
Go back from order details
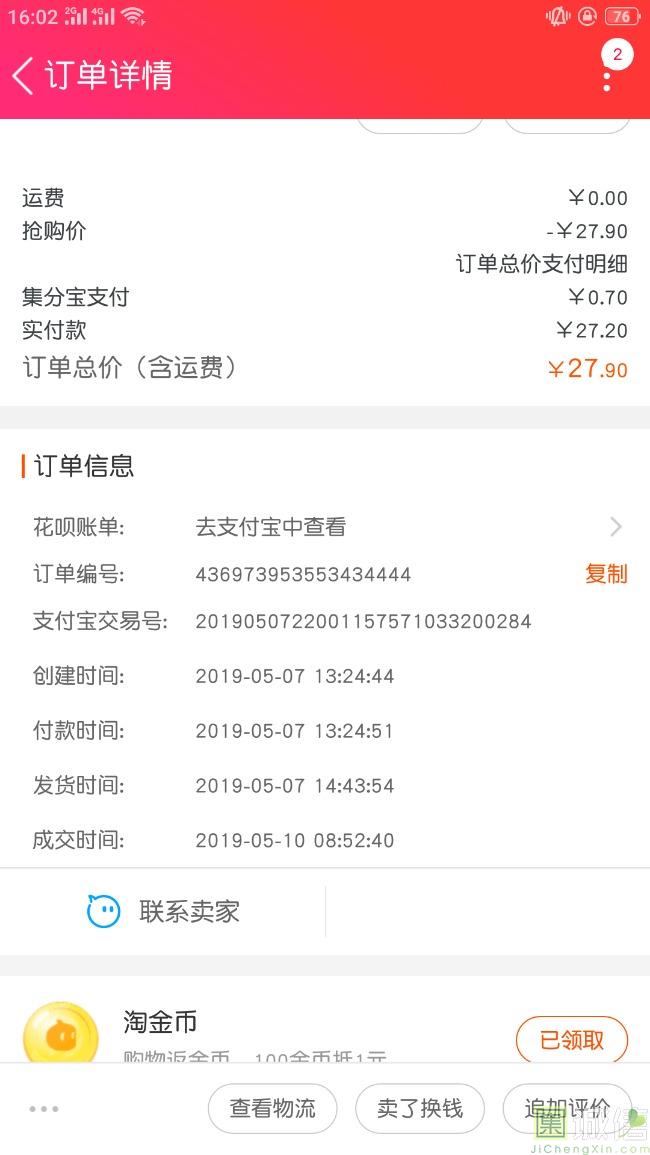tap(23, 76)
